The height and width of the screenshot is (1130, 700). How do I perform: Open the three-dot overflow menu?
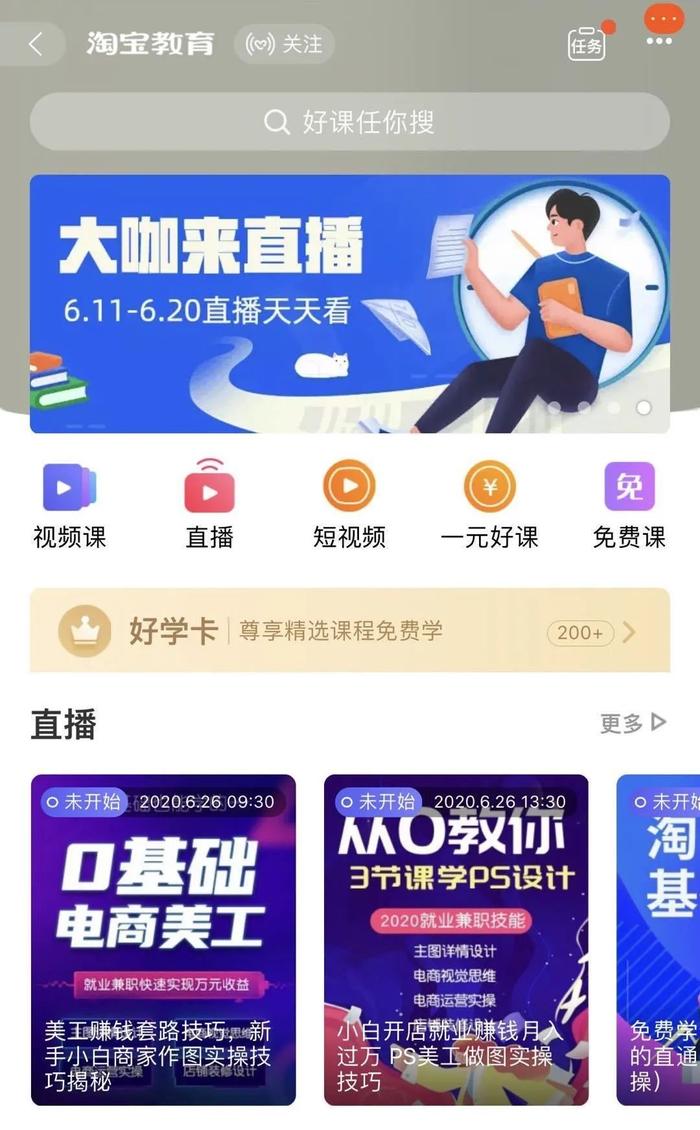point(660,41)
